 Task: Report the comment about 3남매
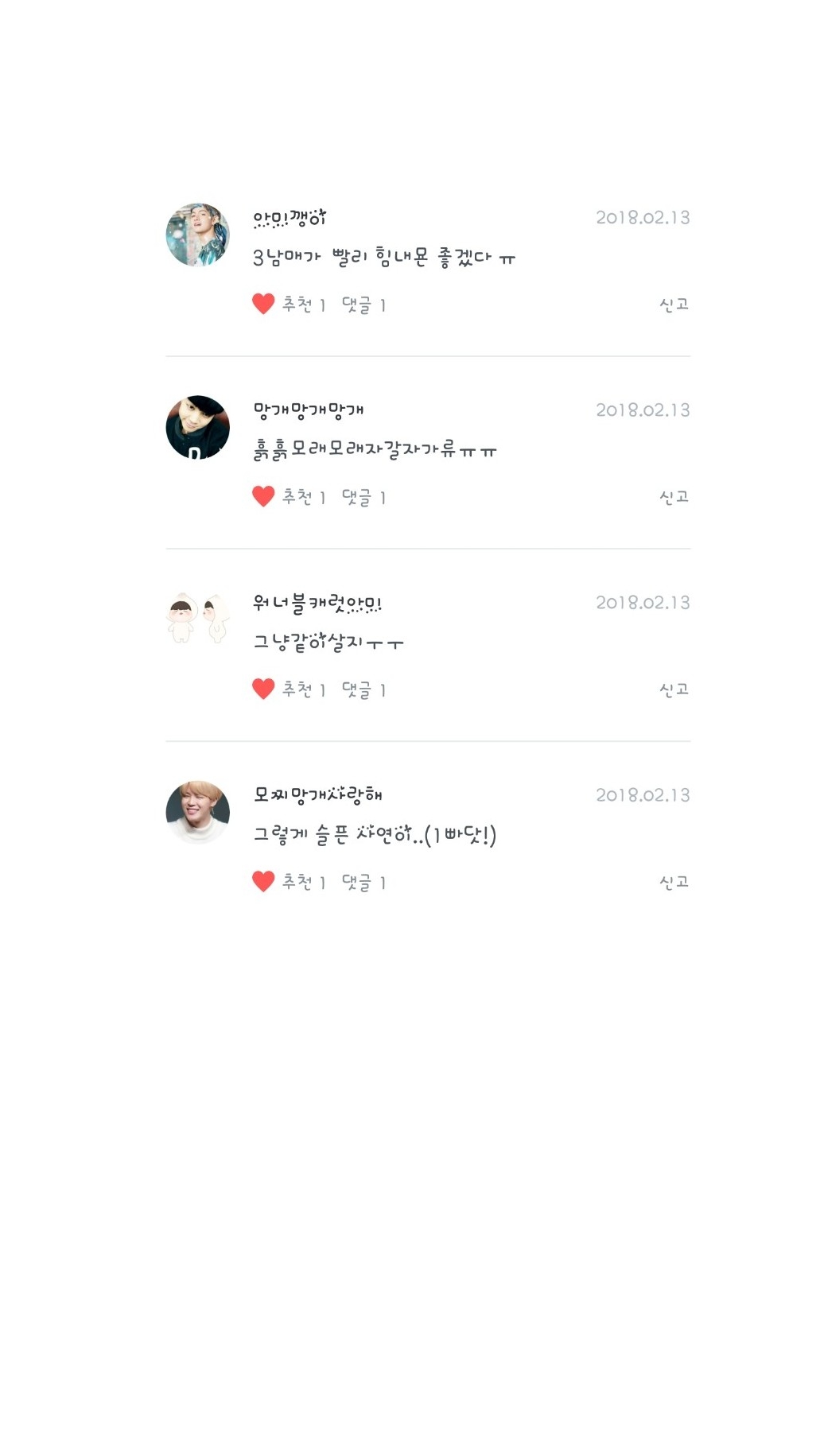click(x=674, y=305)
